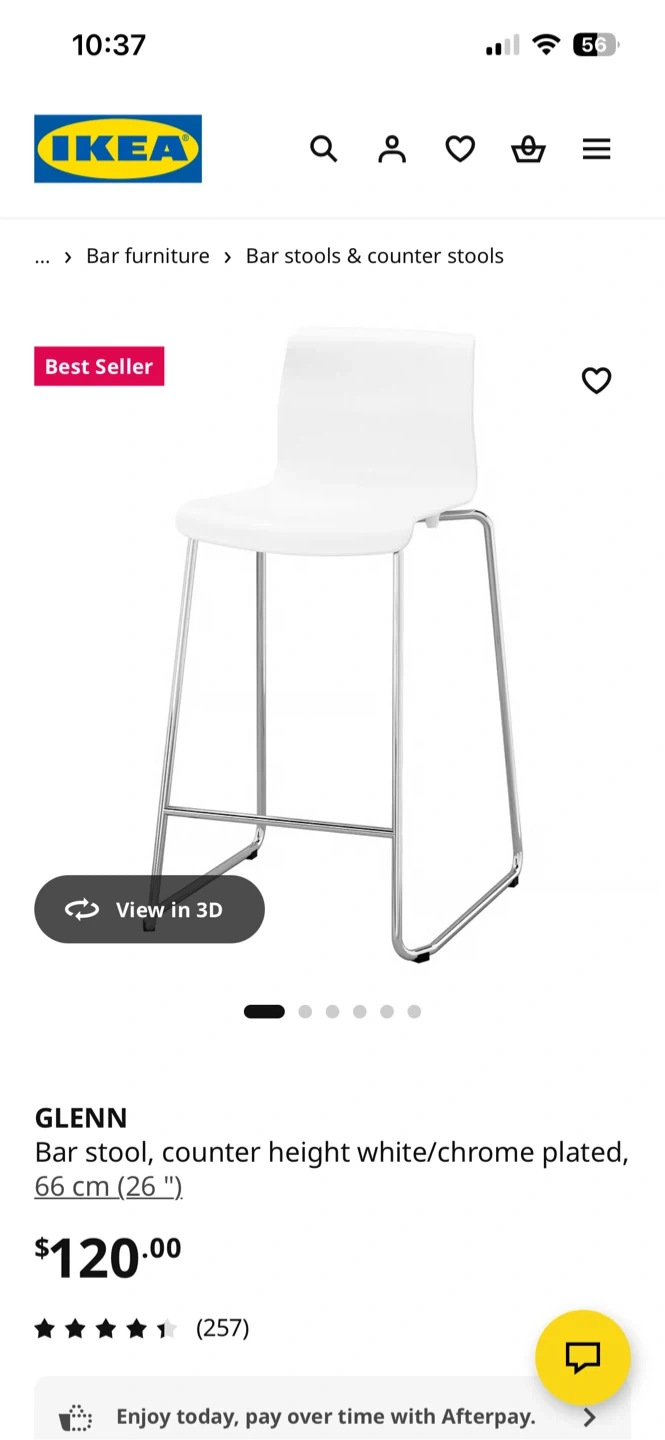Screen dimensions: 665x1440
Task: Open the Bar furniture breadcrumb
Action: [148, 256]
